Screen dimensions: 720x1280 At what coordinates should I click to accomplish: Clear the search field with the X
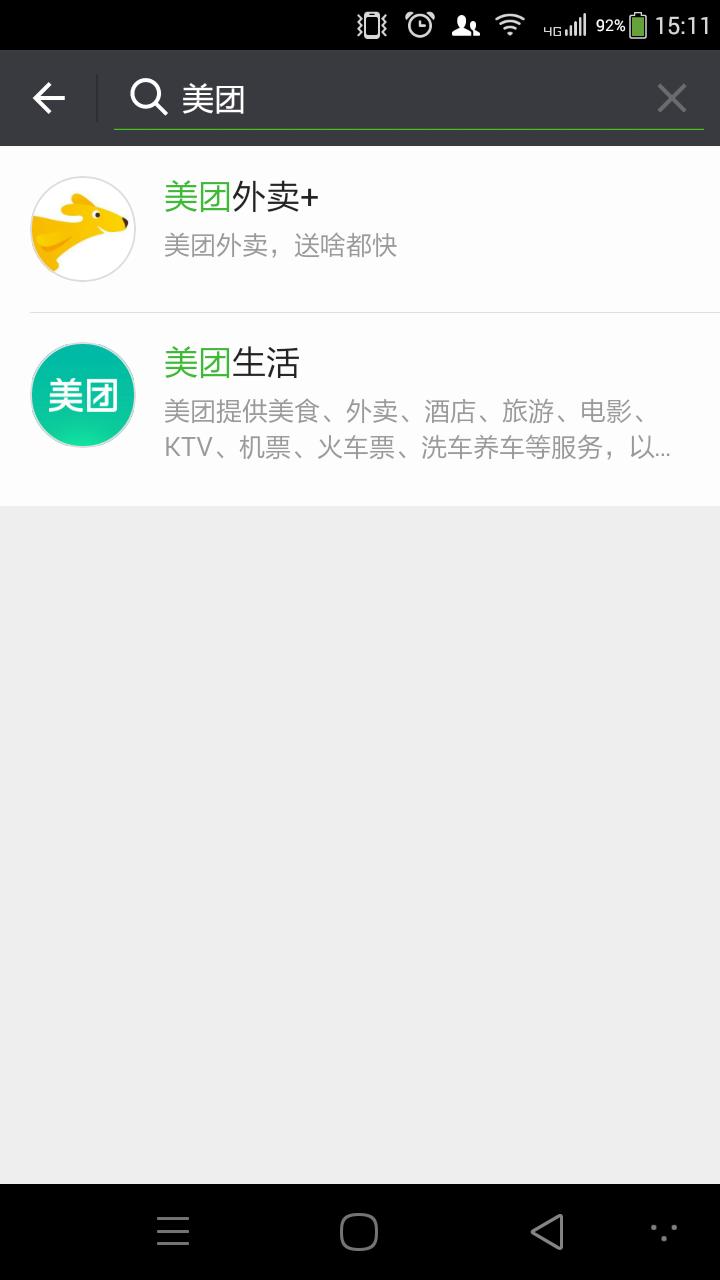[x=671, y=97]
